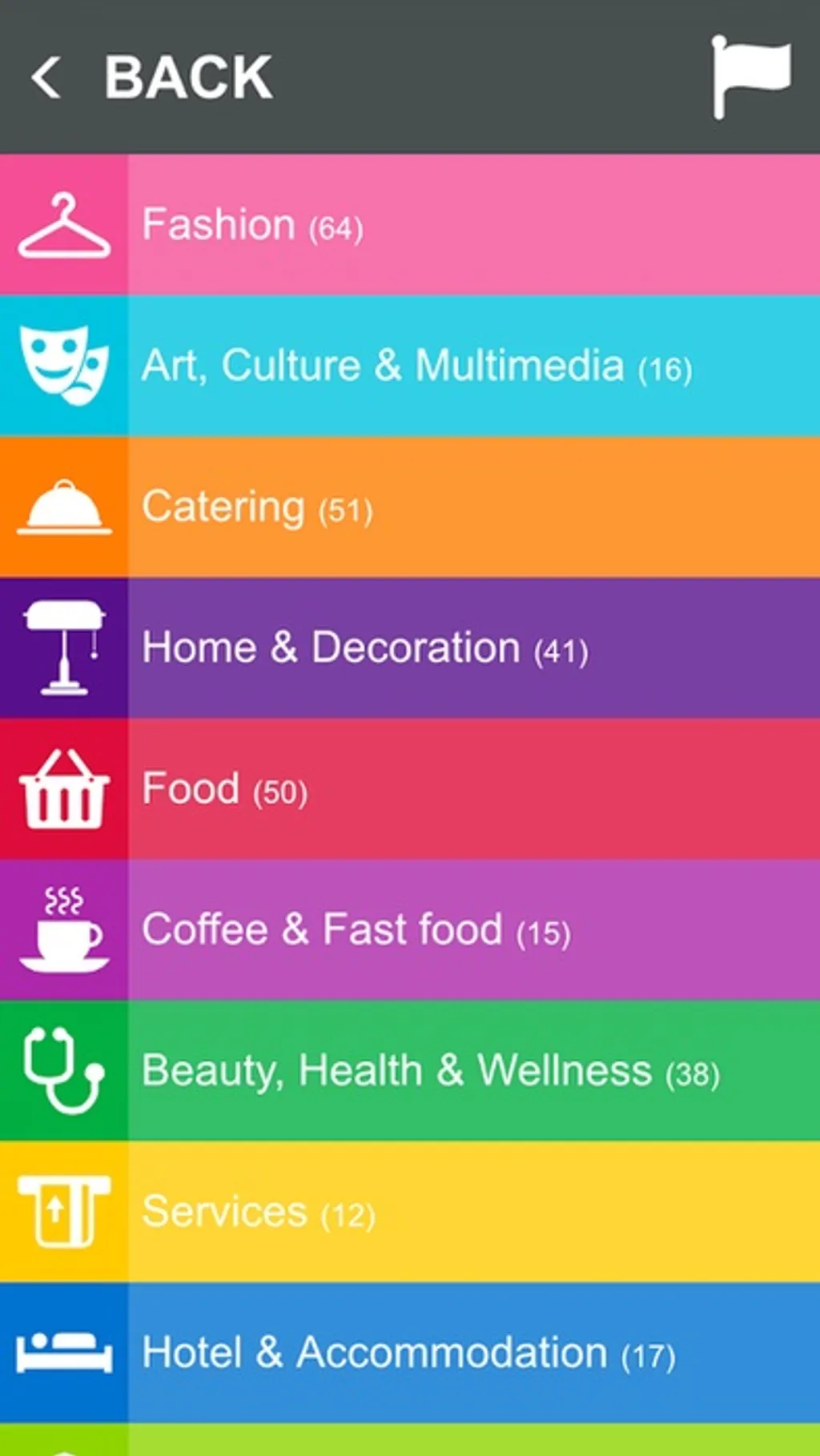Open the Food category
Screen dimensions: 820x1456
410,789
